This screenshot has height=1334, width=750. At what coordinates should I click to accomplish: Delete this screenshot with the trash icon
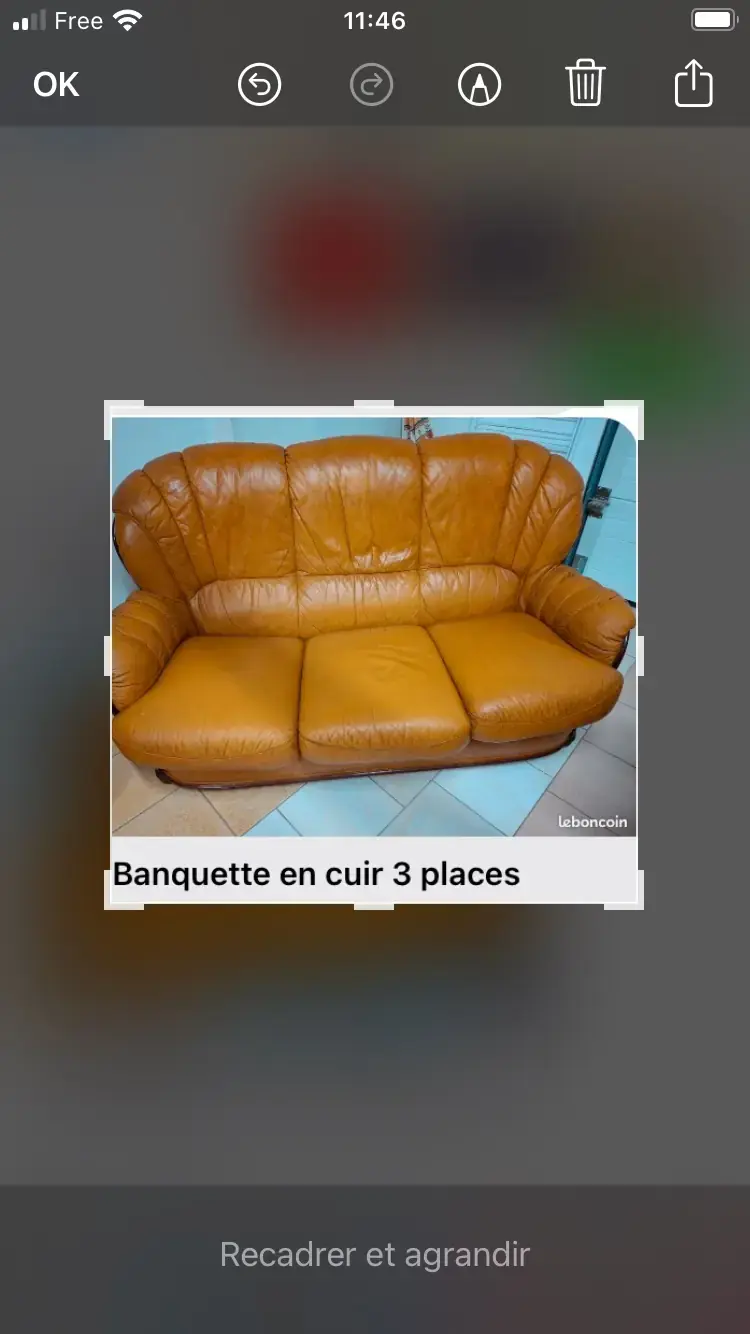click(x=586, y=83)
